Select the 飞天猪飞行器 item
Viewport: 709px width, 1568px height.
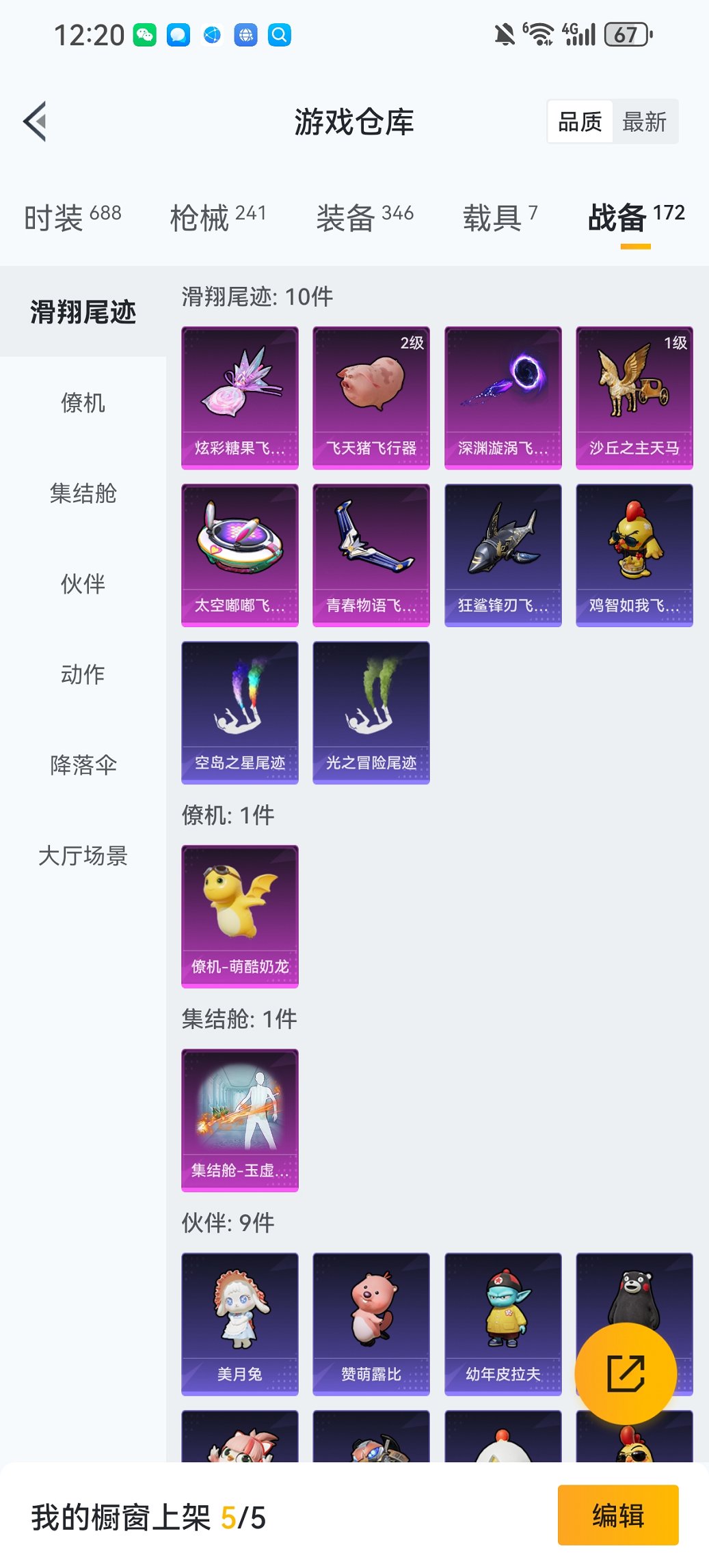(x=371, y=398)
